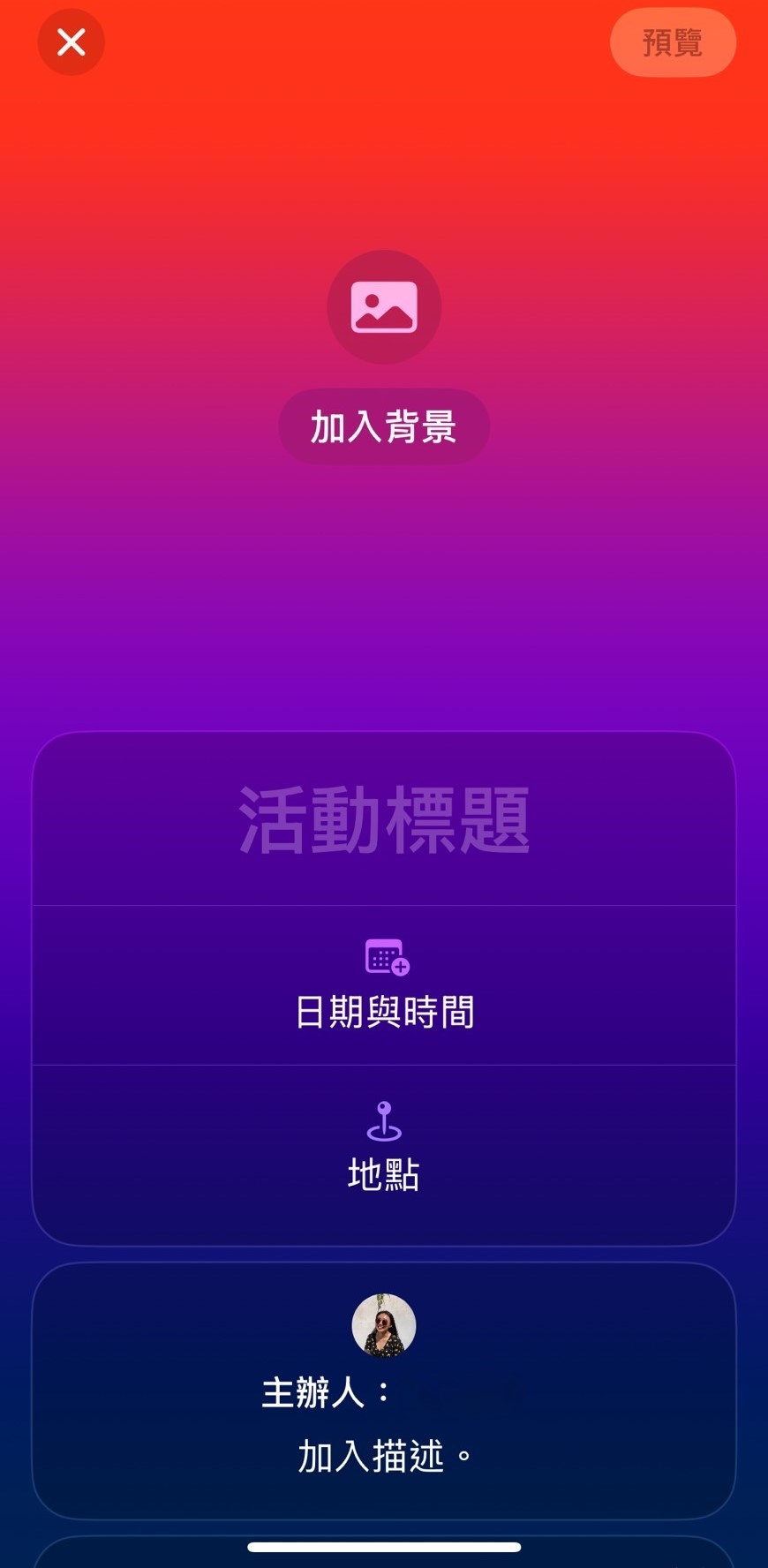The height and width of the screenshot is (1568, 768).
Task: Tap the 活動標題 title input field
Action: point(384,819)
